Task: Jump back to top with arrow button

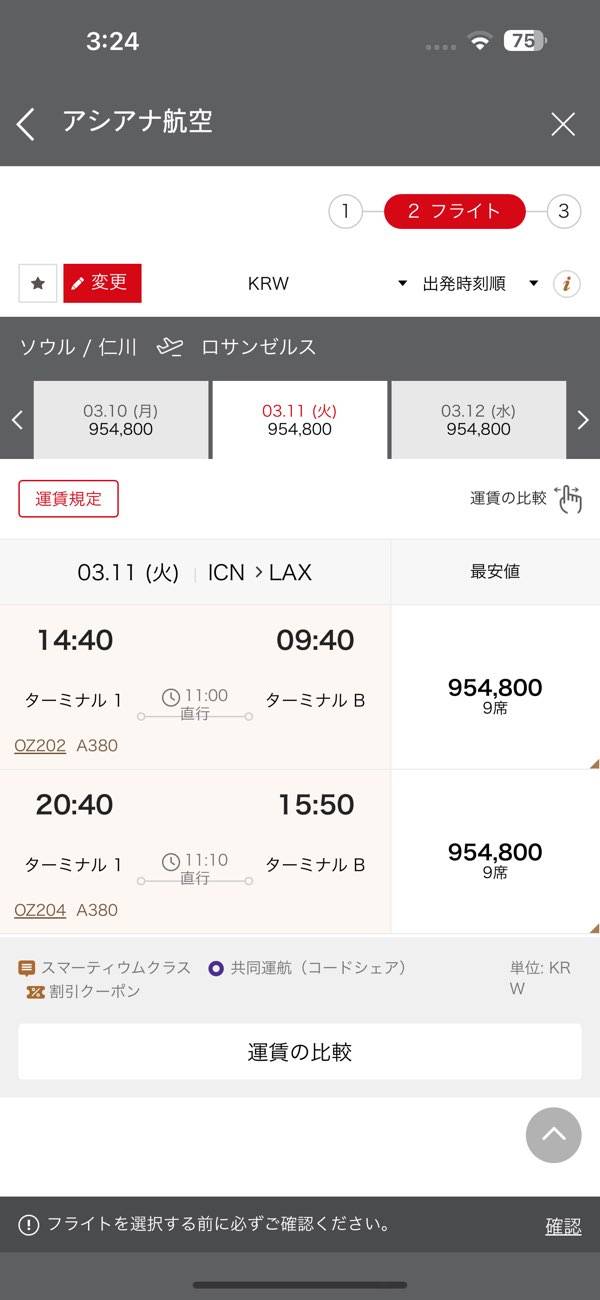Action: point(553,1135)
